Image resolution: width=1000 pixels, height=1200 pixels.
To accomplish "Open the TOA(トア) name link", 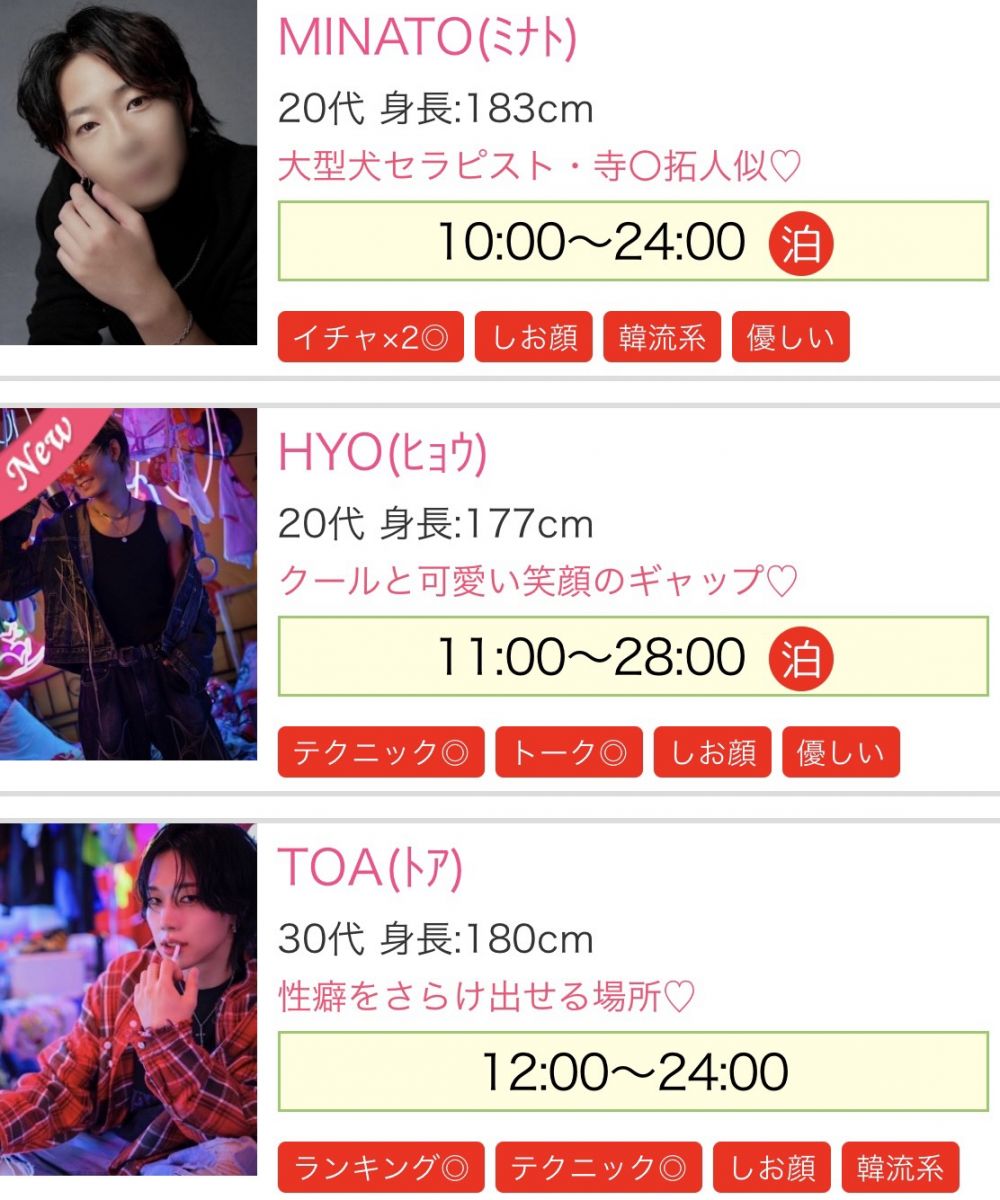I will (370, 868).
